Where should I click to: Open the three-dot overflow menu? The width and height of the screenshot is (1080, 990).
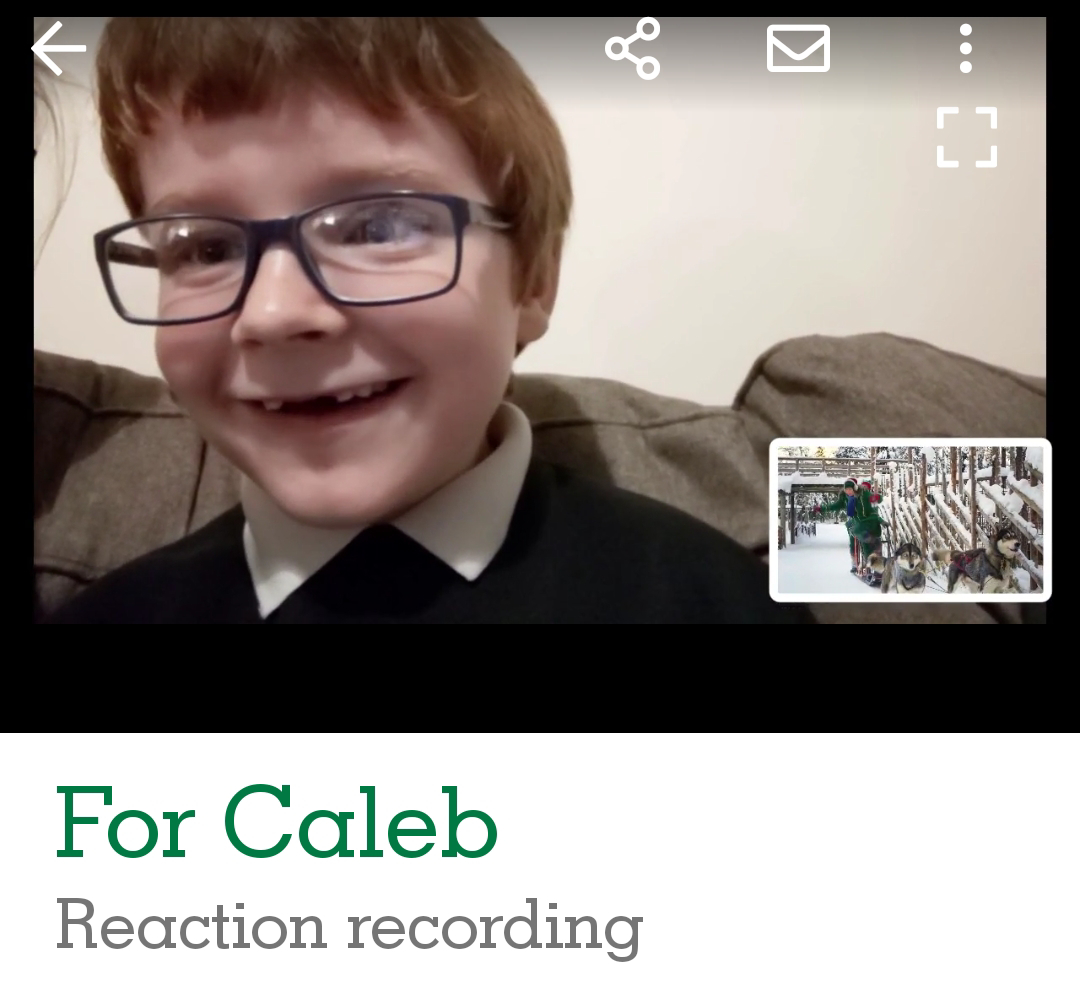pyautogui.click(x=965, y=48)
